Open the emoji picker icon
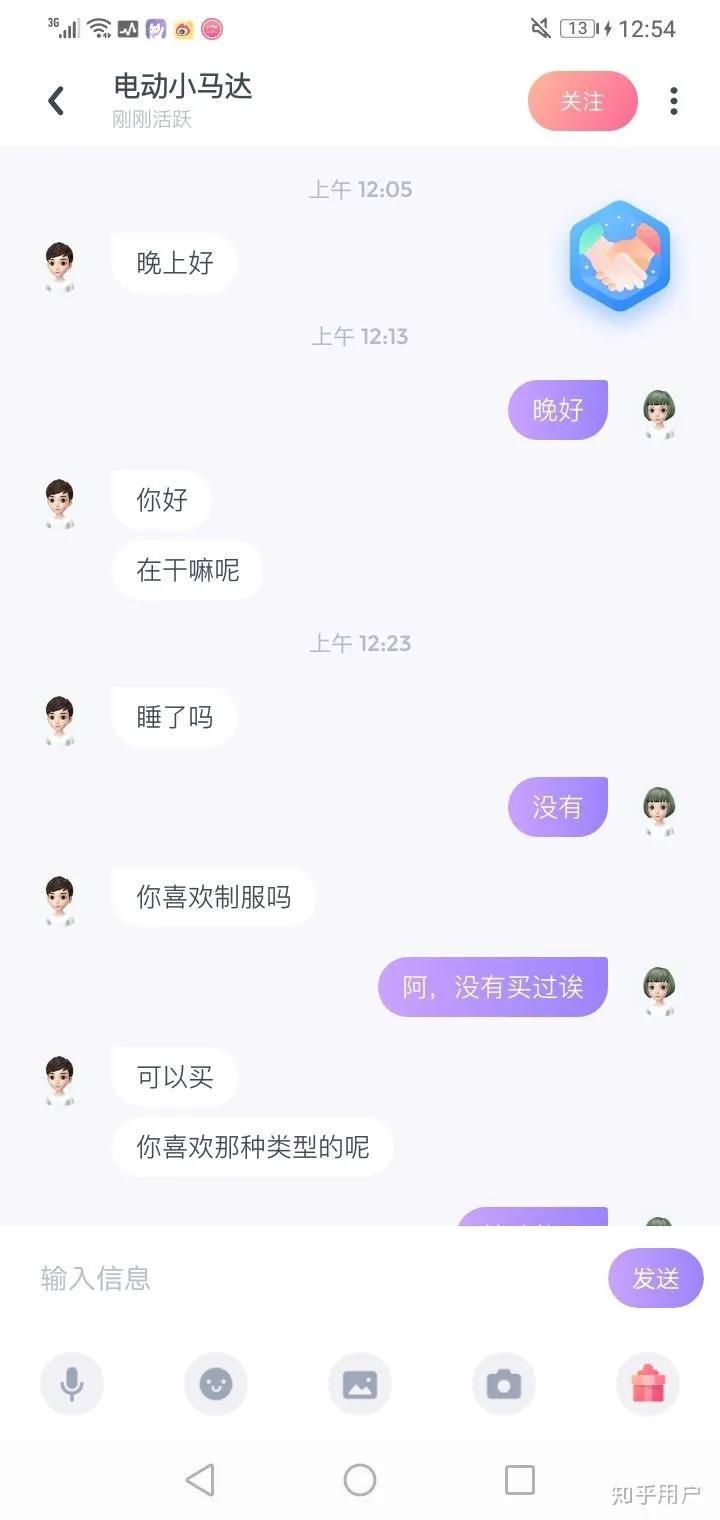Viewport: 720px width, 1520px height. pyautogui.click(x=216, y=1384)
